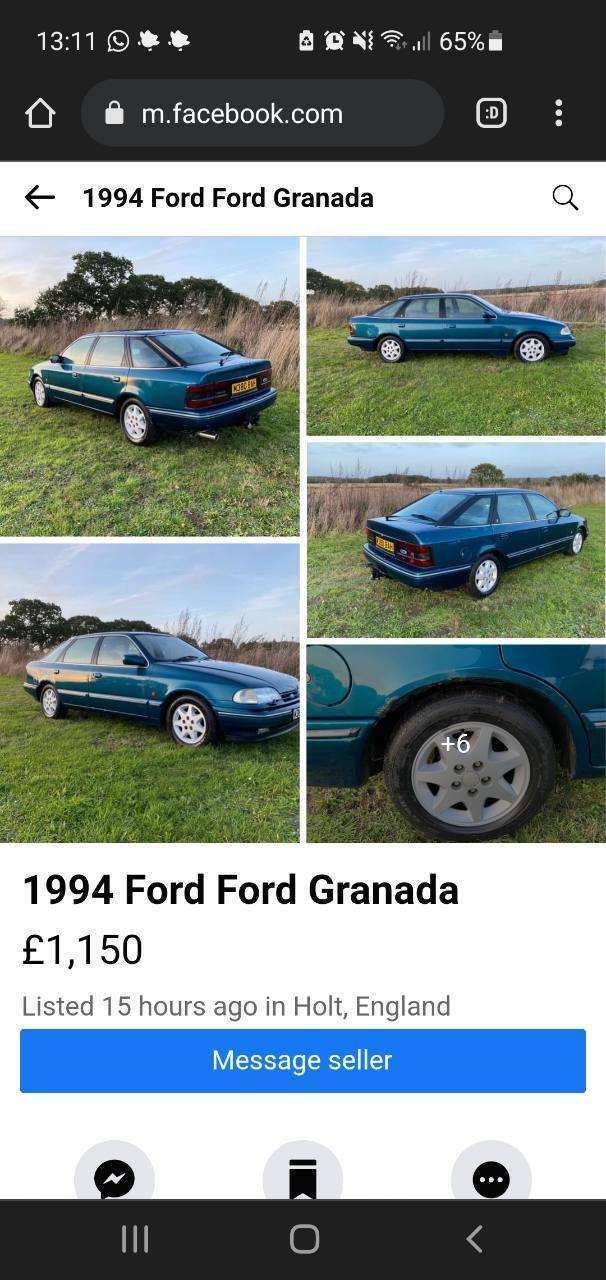Open the m.facebook.com address bar
The height and width of the screenshot is (1280, 606).
pyautogui.click(x=262, y=114)
